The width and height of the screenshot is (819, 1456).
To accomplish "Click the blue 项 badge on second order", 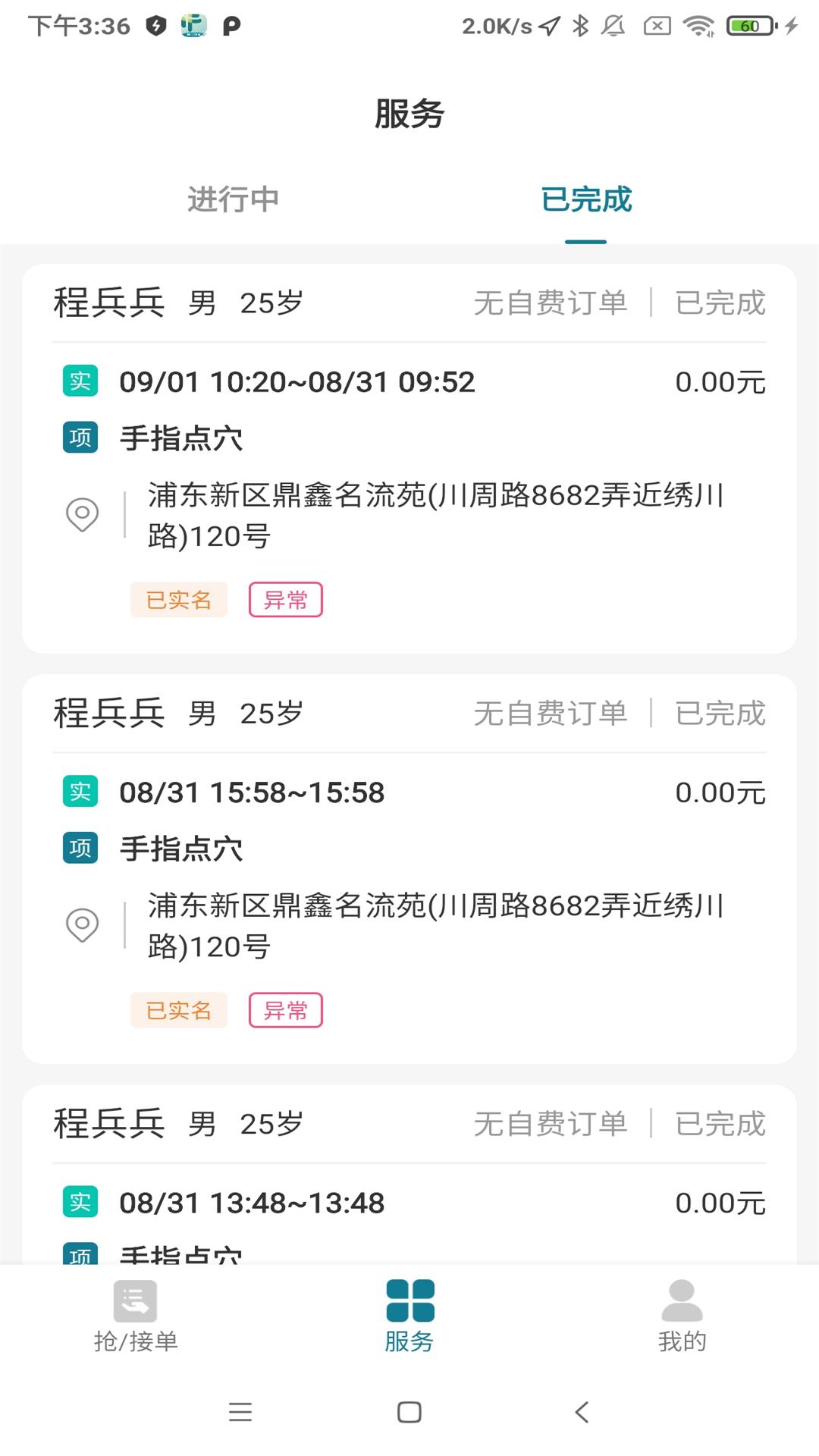I will point(80,848).
